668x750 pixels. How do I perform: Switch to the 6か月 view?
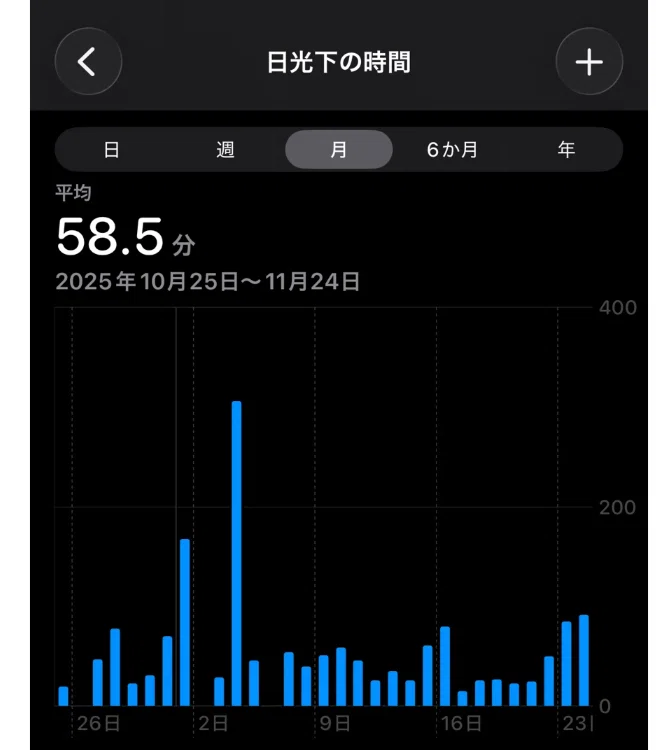[452, 150]
